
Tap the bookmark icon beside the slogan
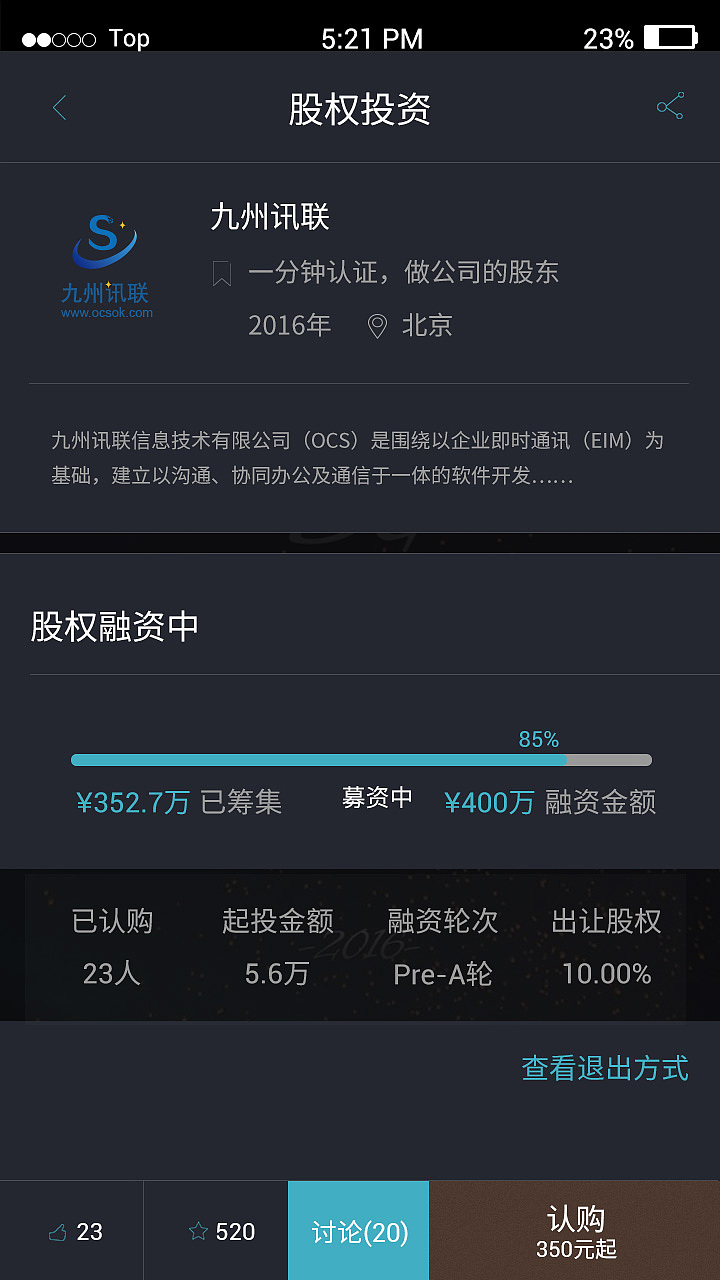click(221, 271)
